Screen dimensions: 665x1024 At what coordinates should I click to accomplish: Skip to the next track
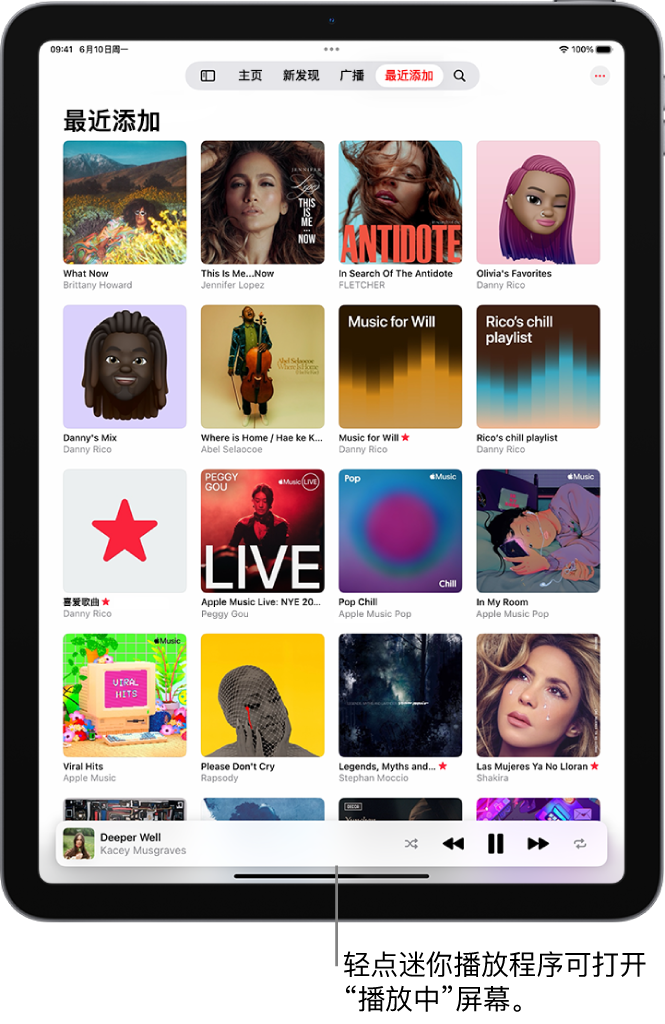538,844
